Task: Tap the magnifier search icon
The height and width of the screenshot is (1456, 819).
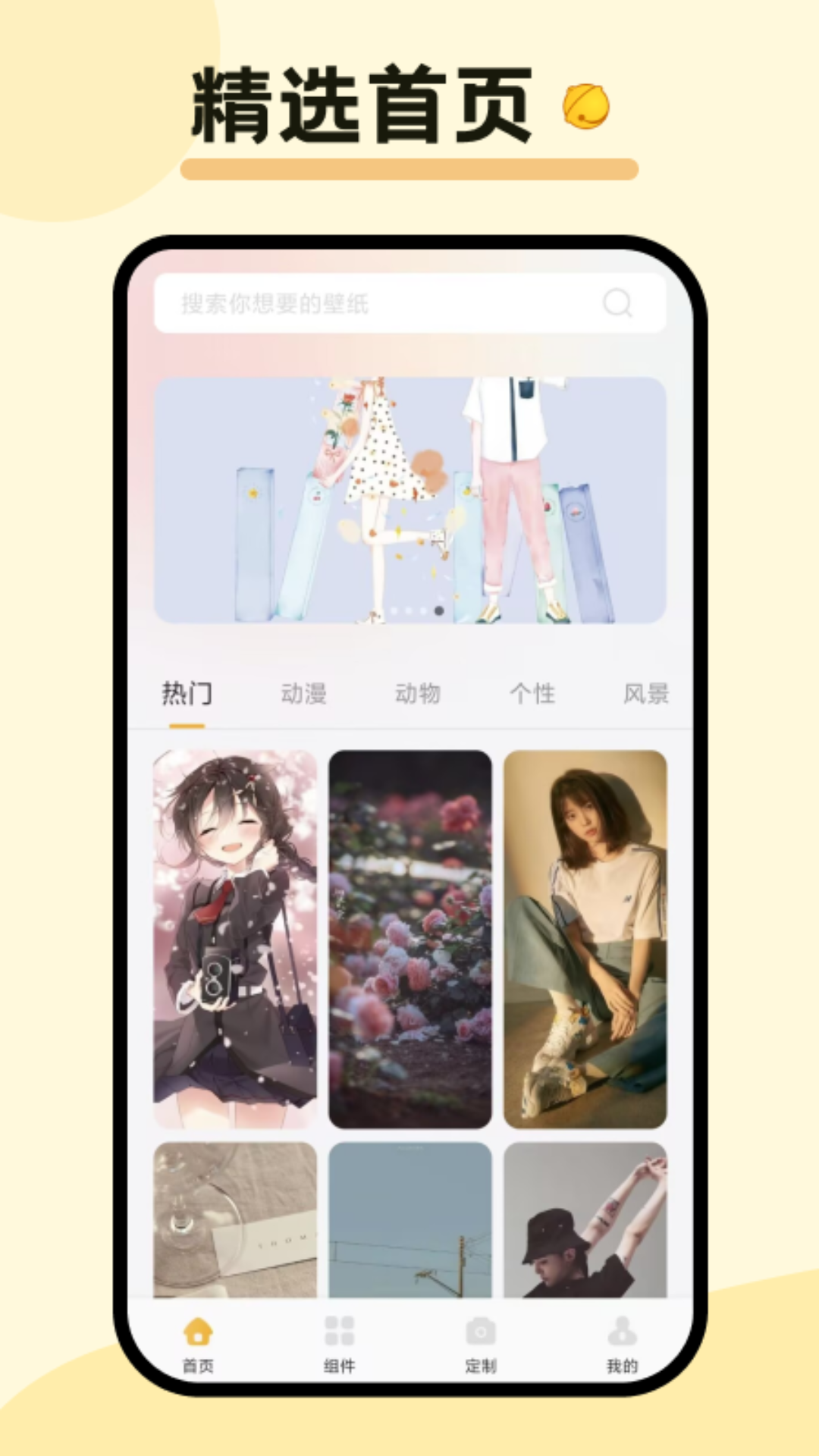Action: tap(619, 303)
